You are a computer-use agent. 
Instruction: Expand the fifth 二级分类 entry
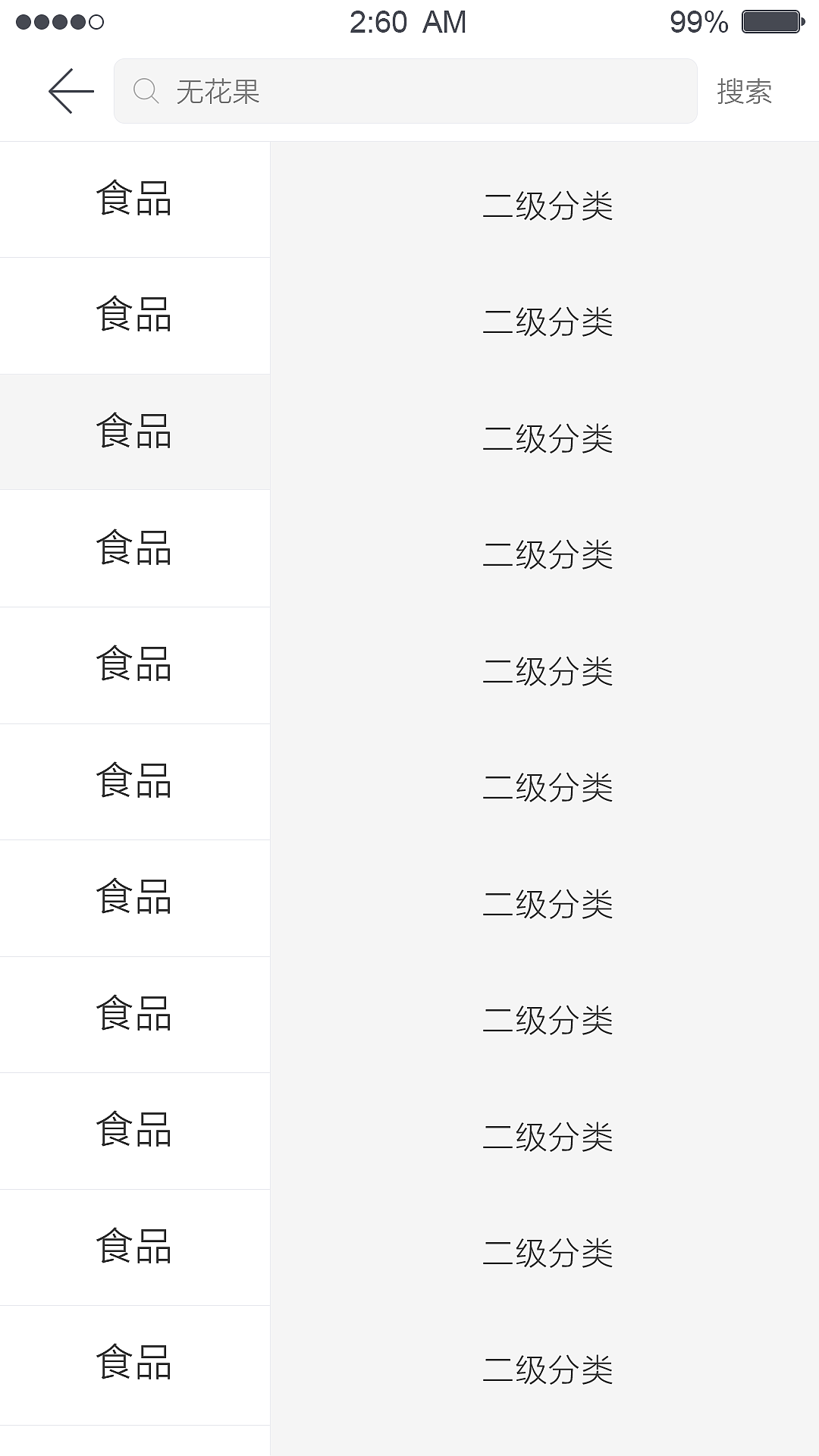tap(548, 671)
